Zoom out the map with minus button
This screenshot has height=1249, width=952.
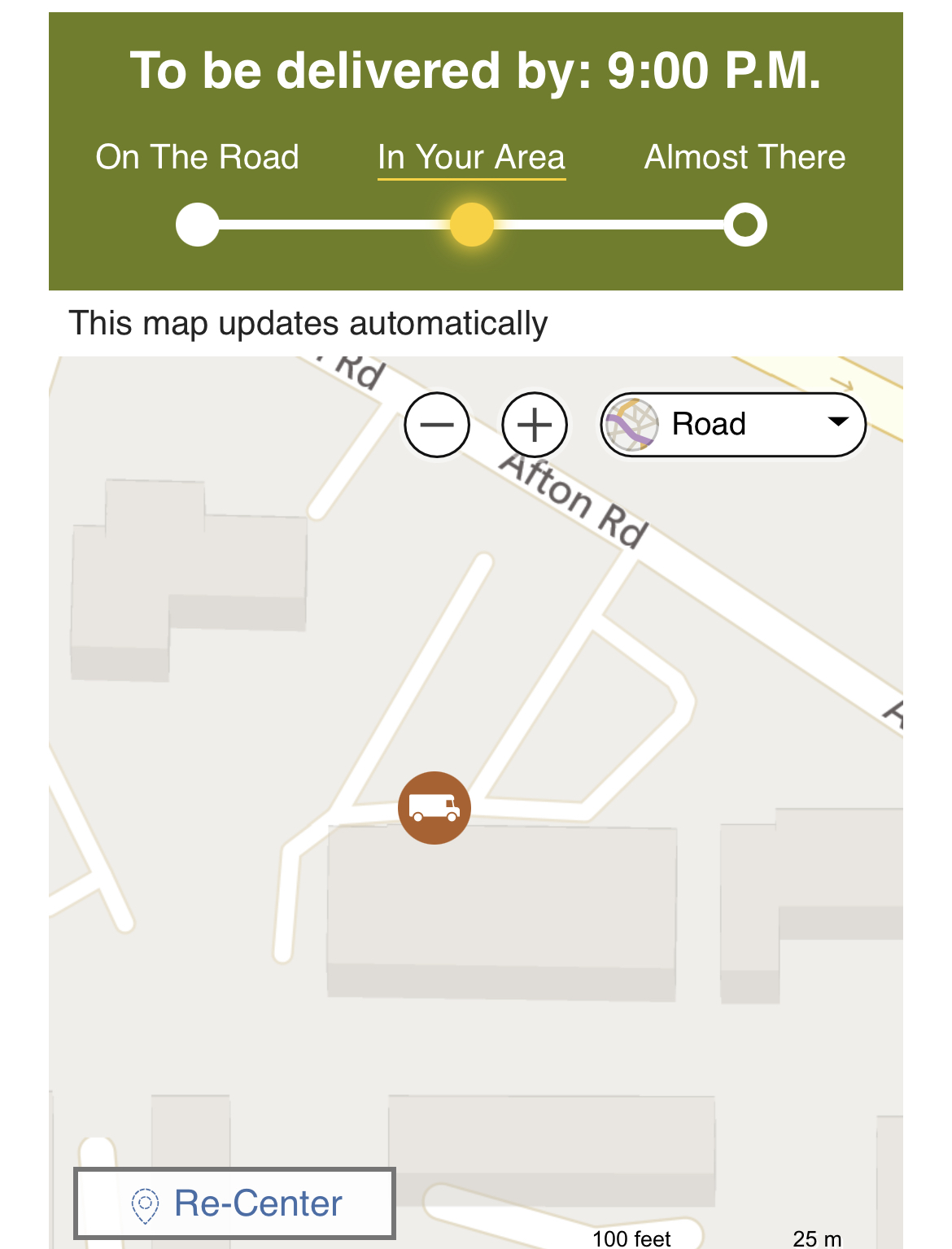click(x=437, y=425)
